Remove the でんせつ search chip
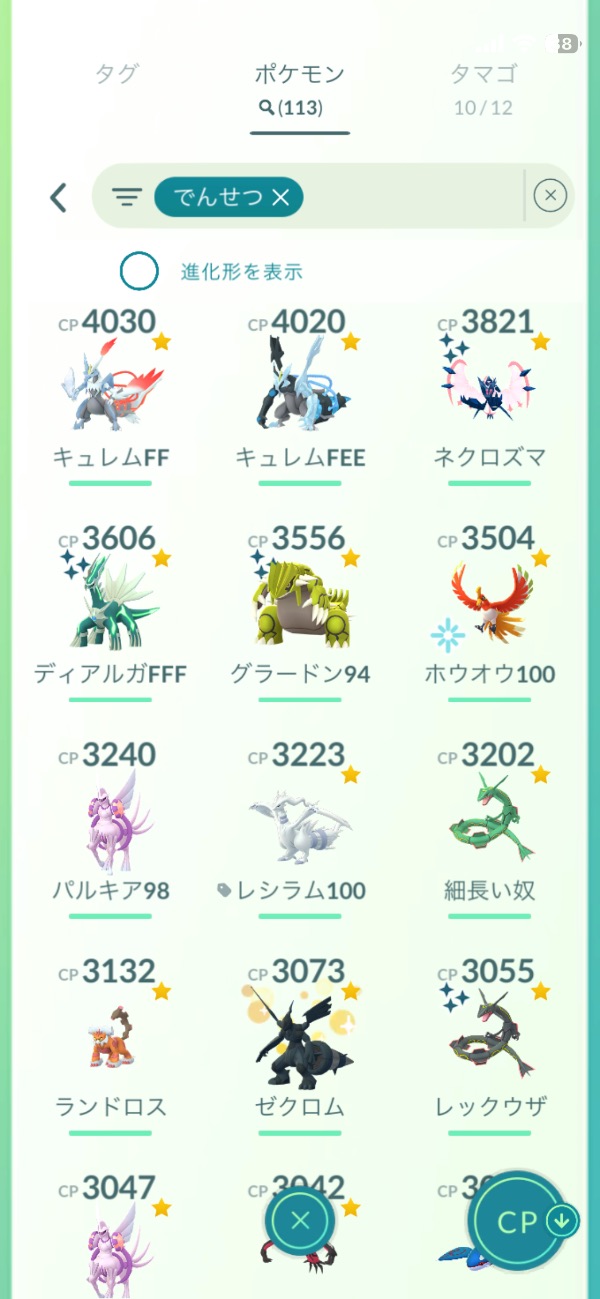 (281, 198)
